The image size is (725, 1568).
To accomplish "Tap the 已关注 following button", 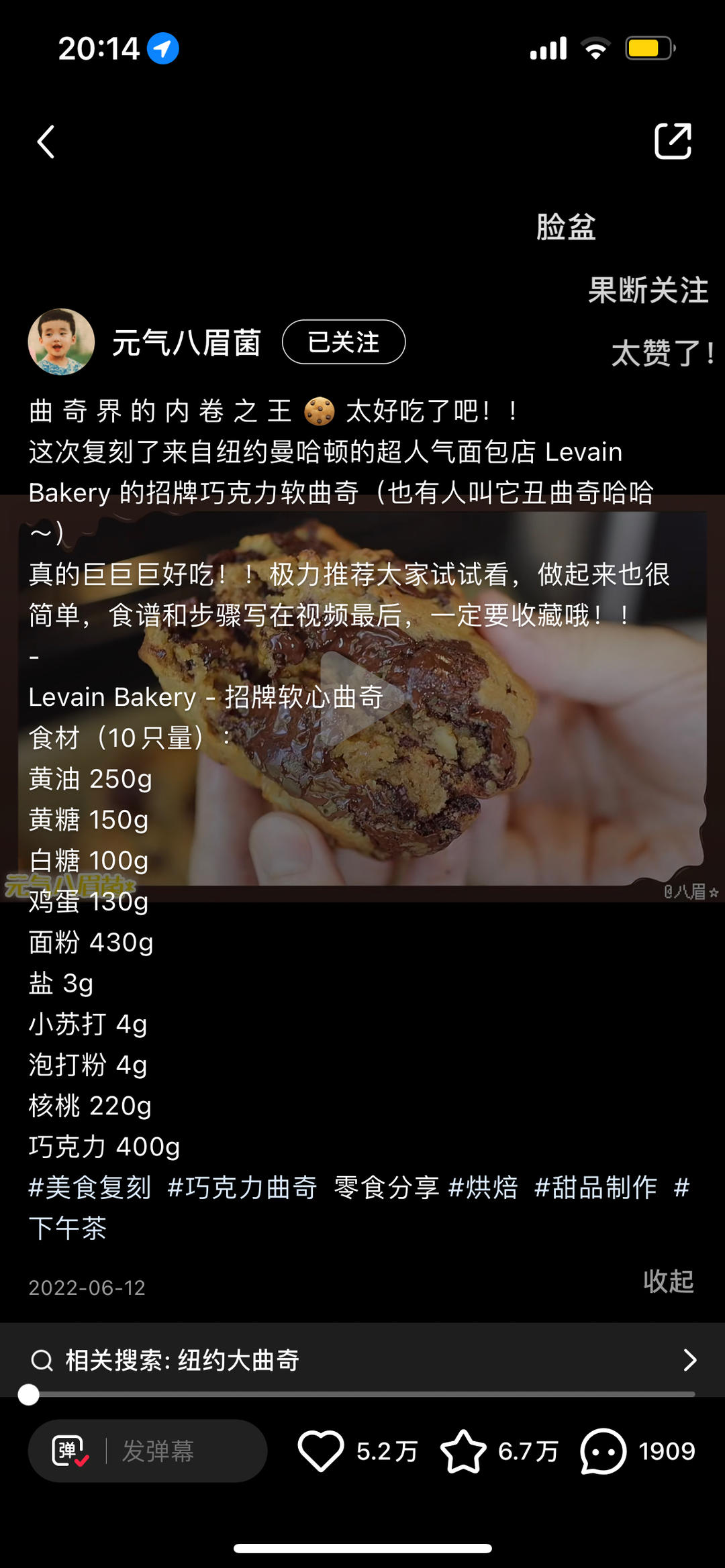I will coord(344,342).
